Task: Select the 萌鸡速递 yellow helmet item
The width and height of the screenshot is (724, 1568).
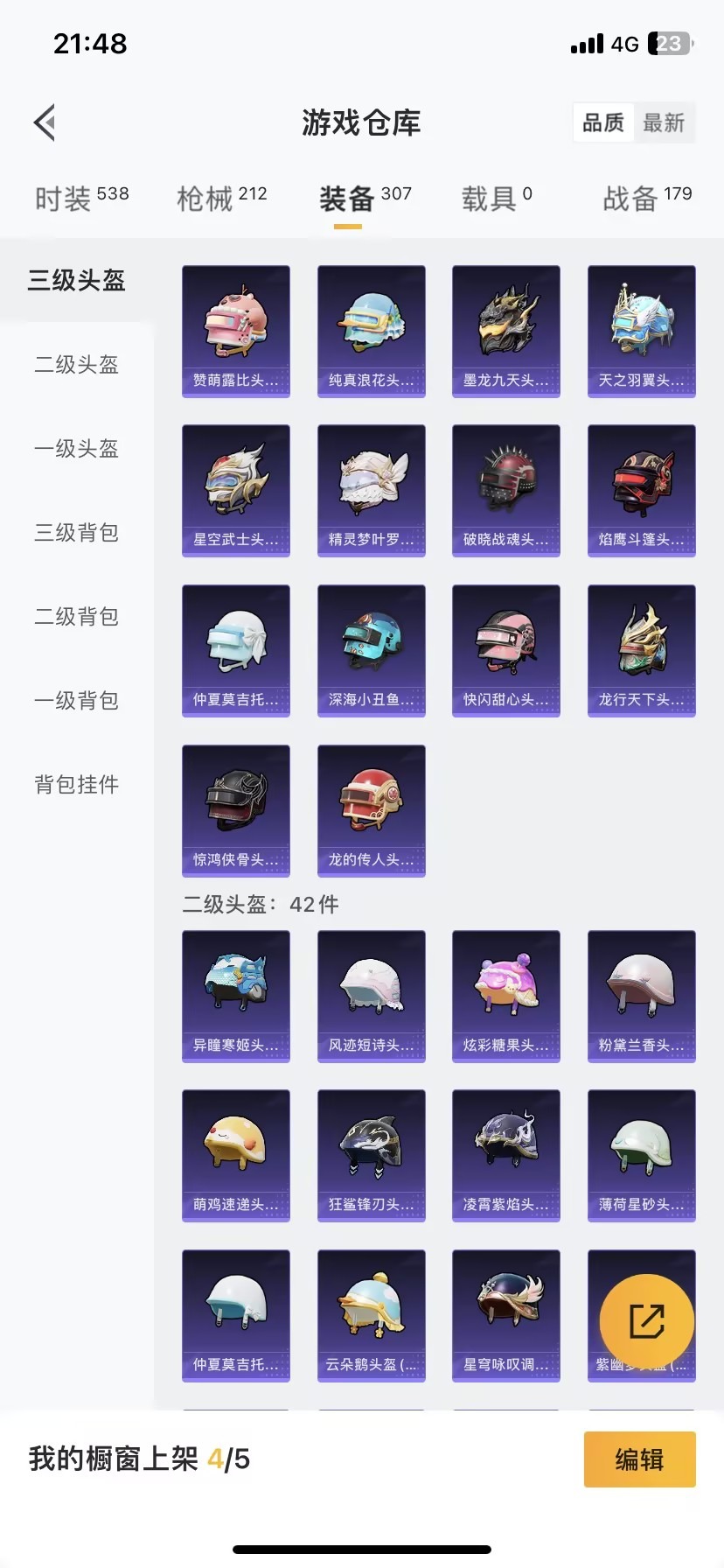Action: pyautogui.click(x=235, y=1155)
